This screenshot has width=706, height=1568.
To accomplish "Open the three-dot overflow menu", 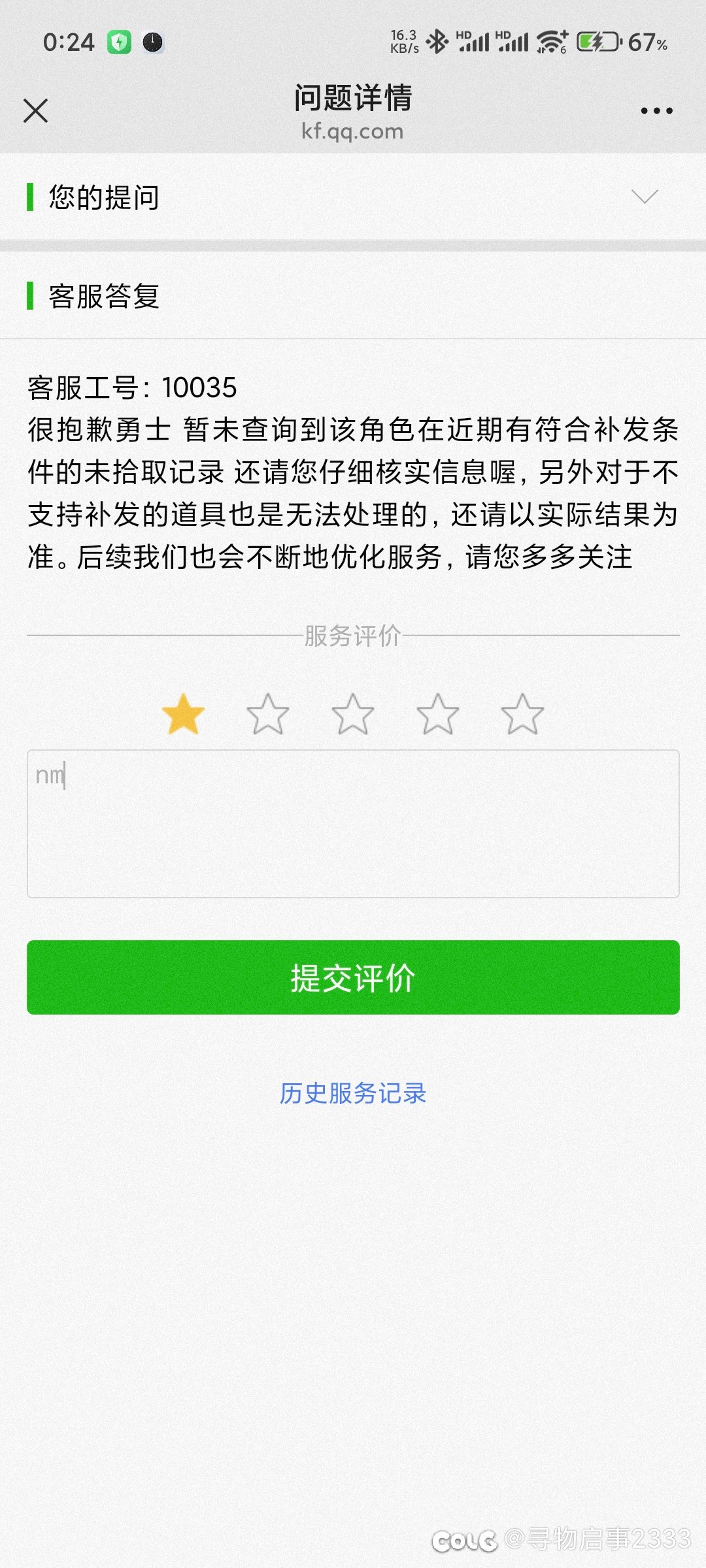I will click(x=656, y=110).
